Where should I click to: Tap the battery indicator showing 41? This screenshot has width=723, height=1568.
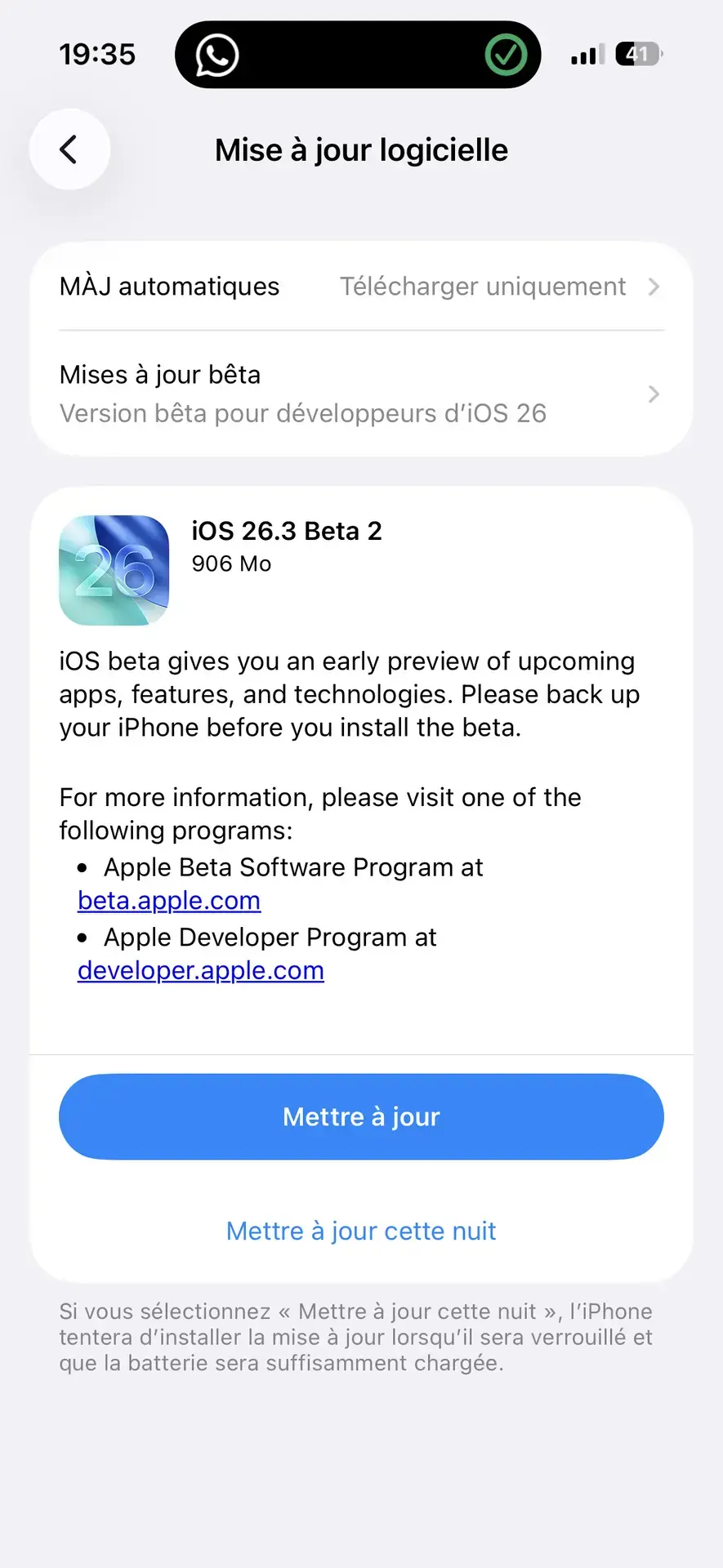pyautogui.click(x=638, y=54)
